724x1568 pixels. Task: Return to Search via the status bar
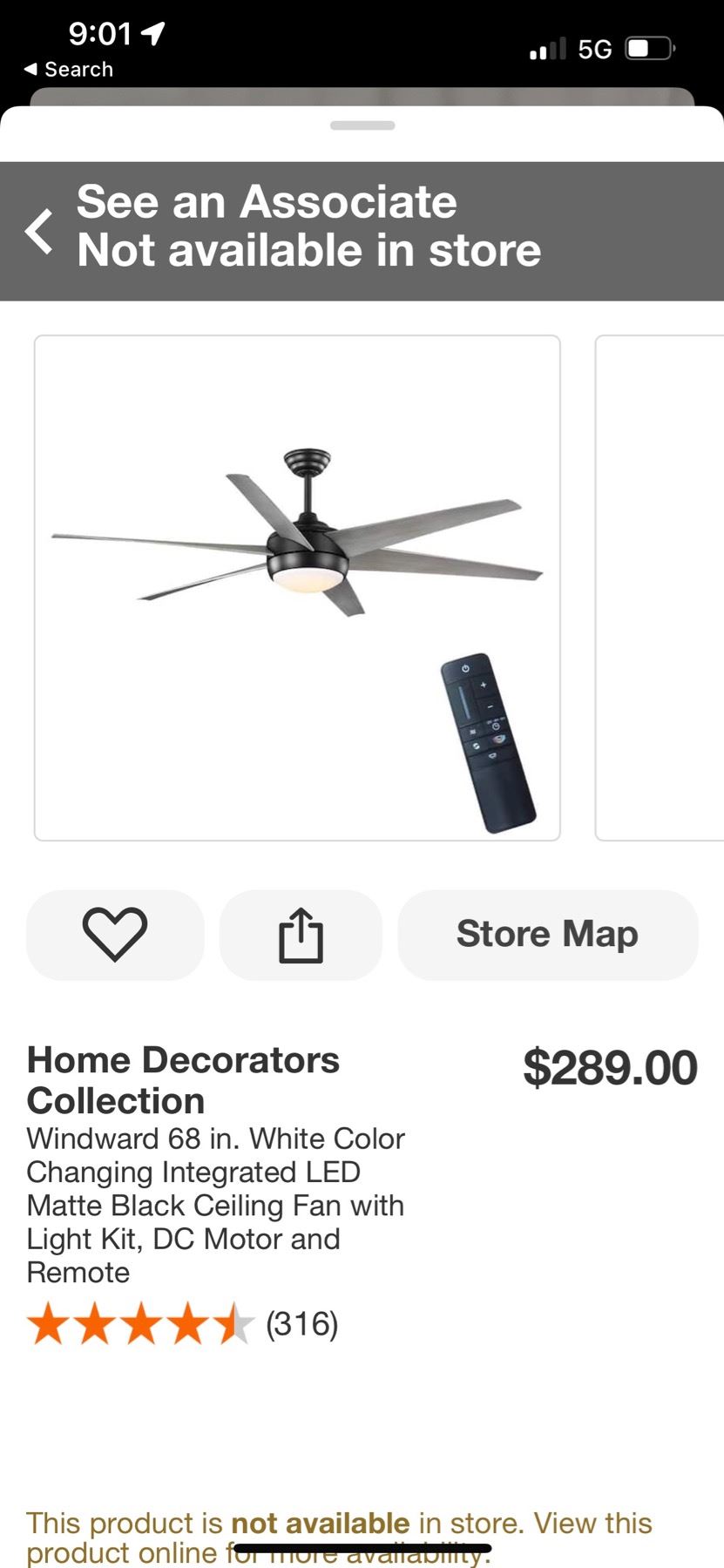click(x=68, y=70)
